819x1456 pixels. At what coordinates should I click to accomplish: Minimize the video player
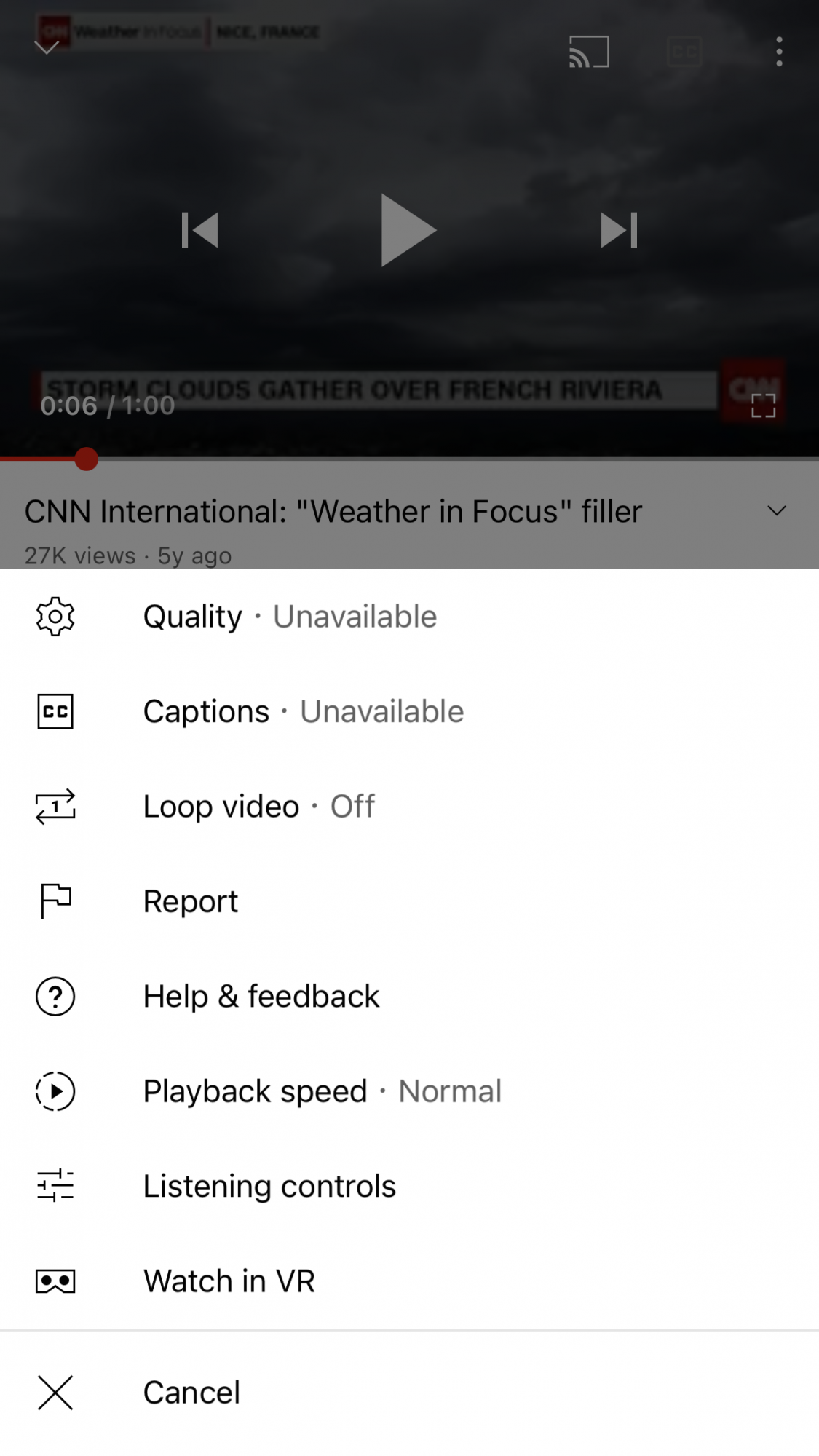point(47,48)
